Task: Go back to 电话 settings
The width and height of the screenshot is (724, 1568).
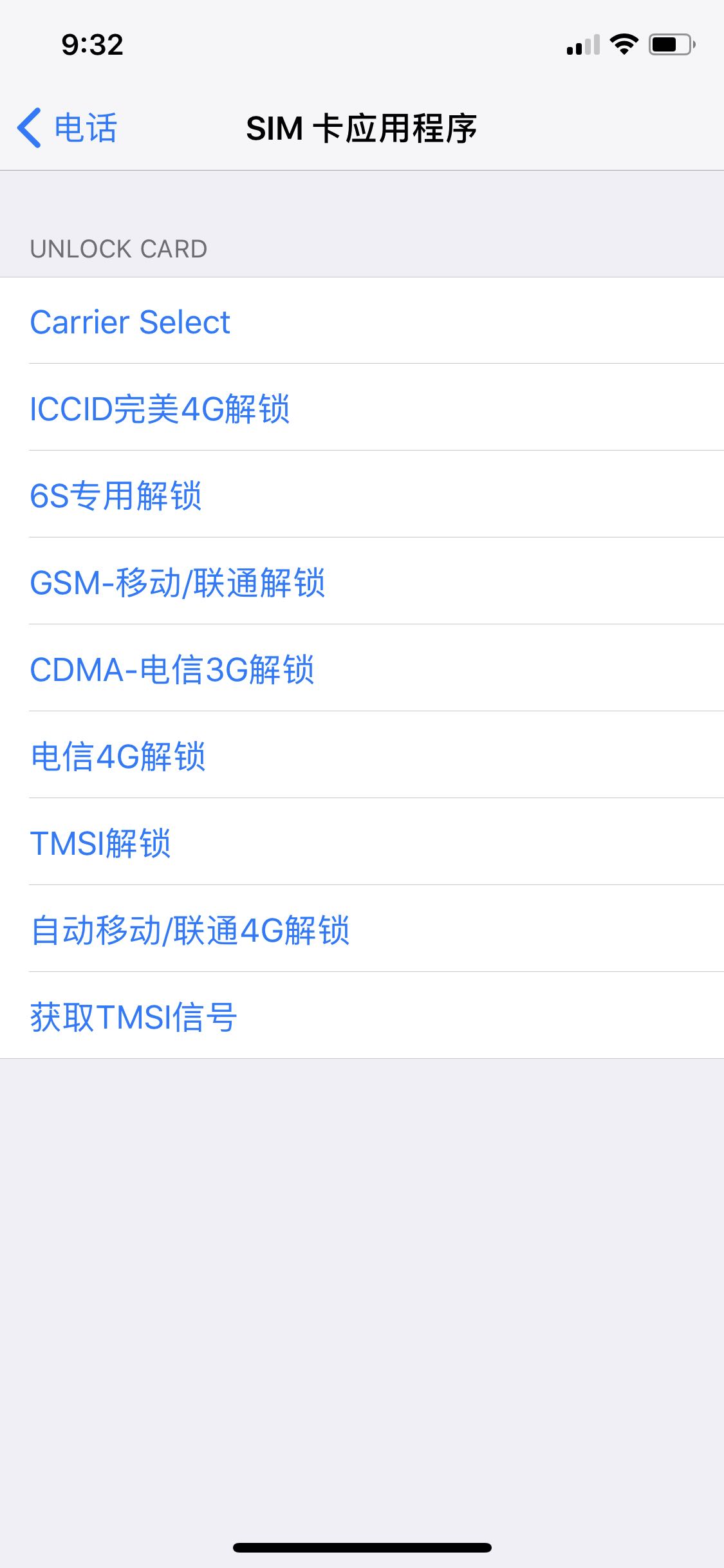Action: tap(67, 128)
